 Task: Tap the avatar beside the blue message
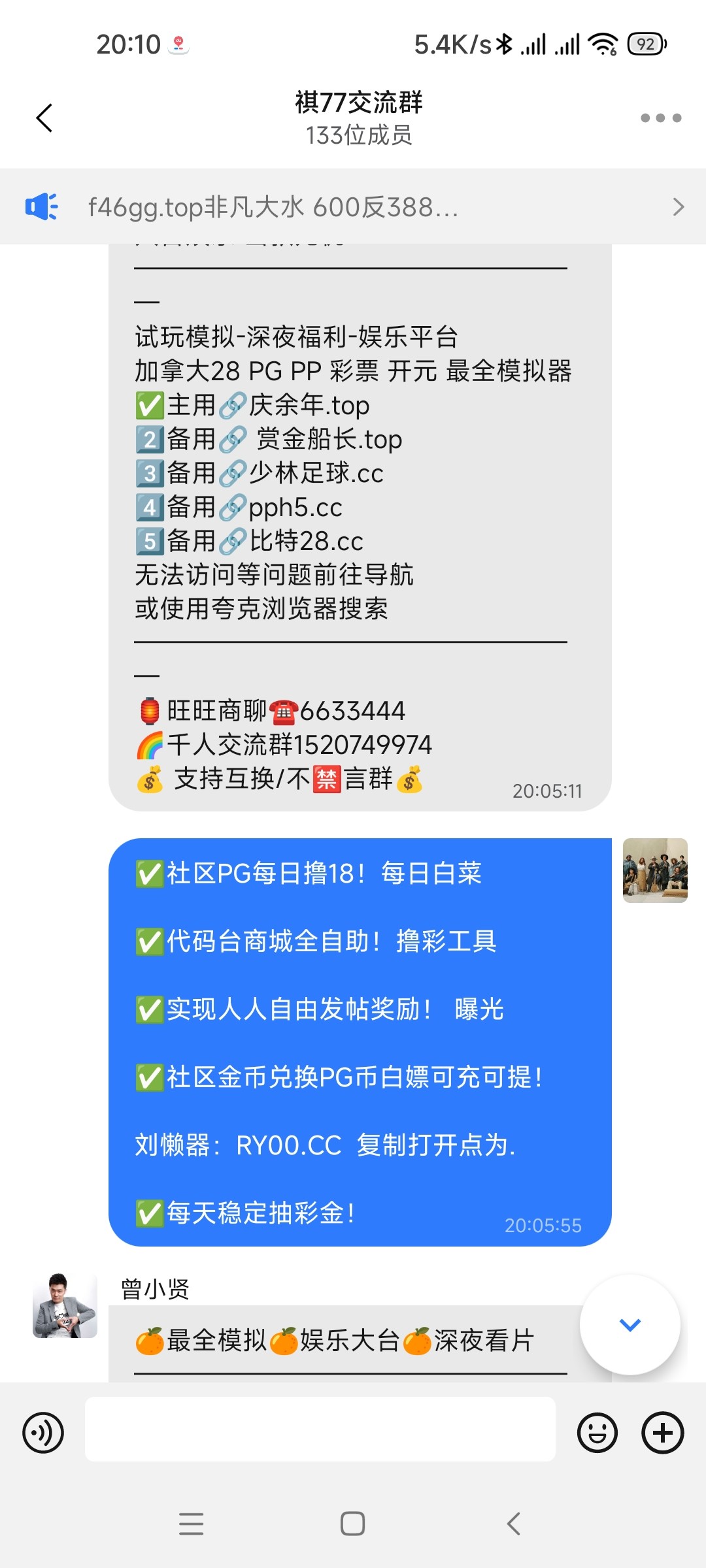(x=654, y=870)
